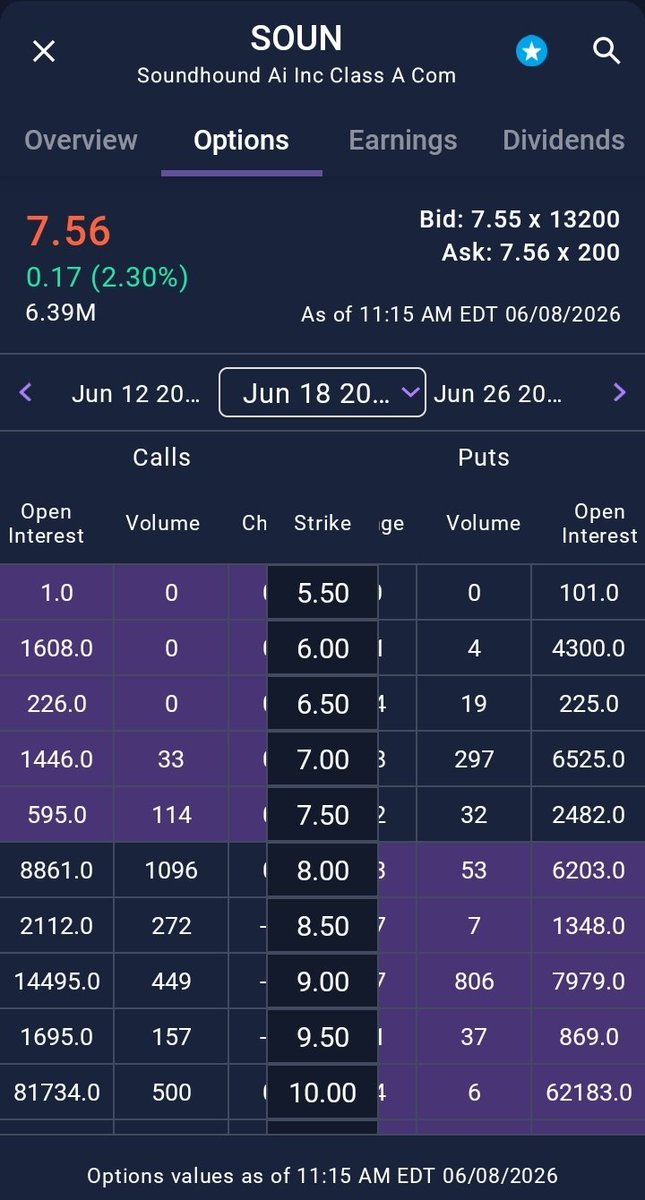Switch to the Overview tab
This screenshot has height=1200, width=645.
pos(81,140)
